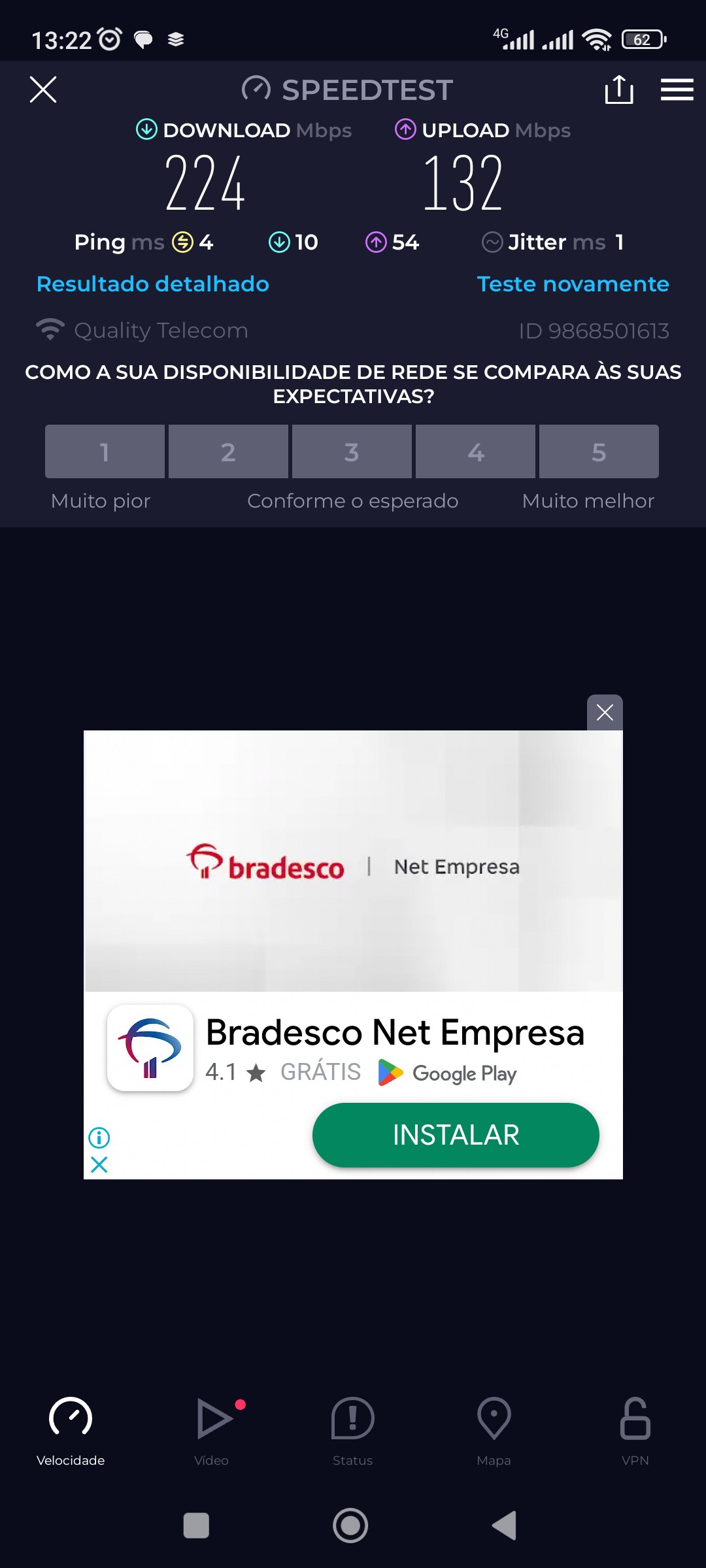Tap Teste novamente to rerun test

pos(573,284)
